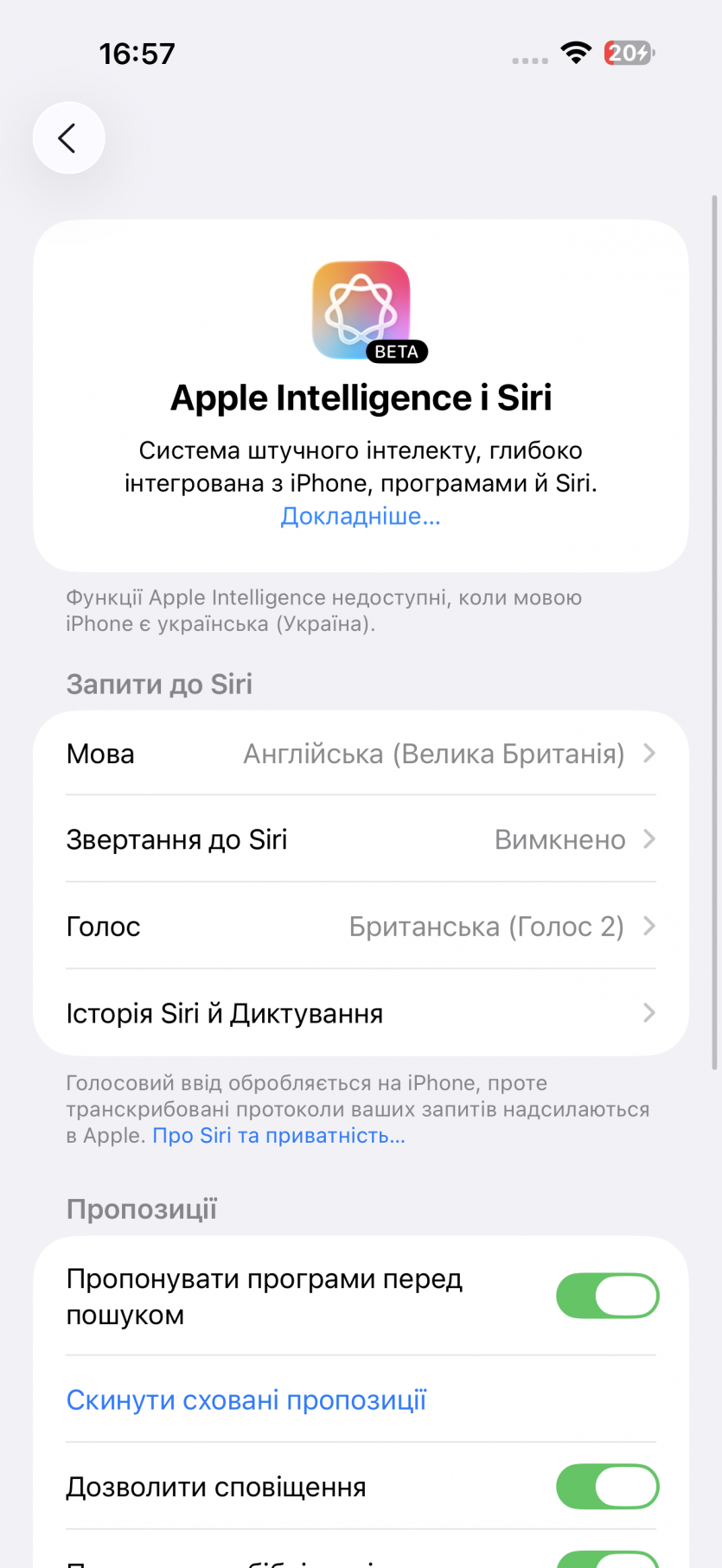This screenshot has height=1568, width=722.
Task: Open Історія Siri й Диктування
Action: pyautogui.click(x=361, y=1013)
